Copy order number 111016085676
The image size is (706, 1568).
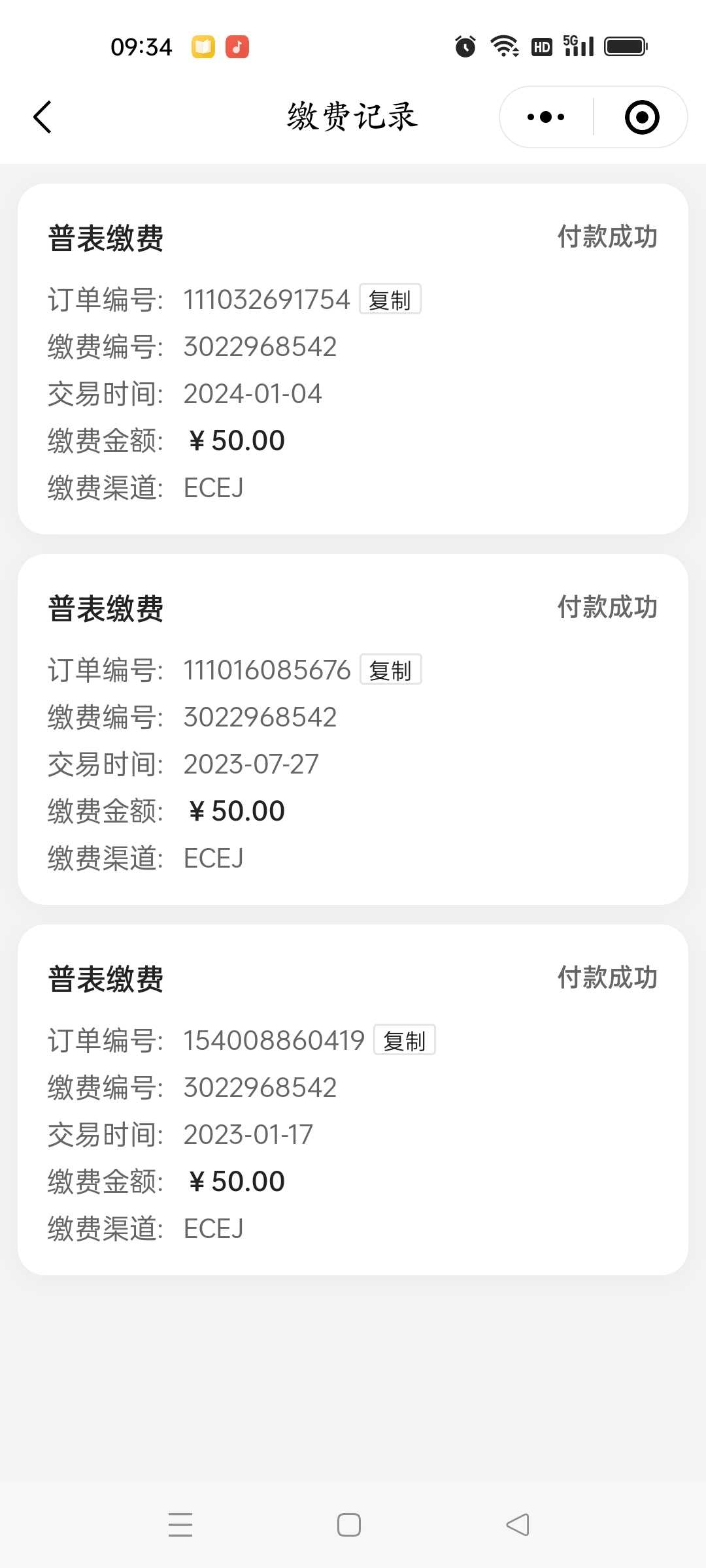[391, 670]
